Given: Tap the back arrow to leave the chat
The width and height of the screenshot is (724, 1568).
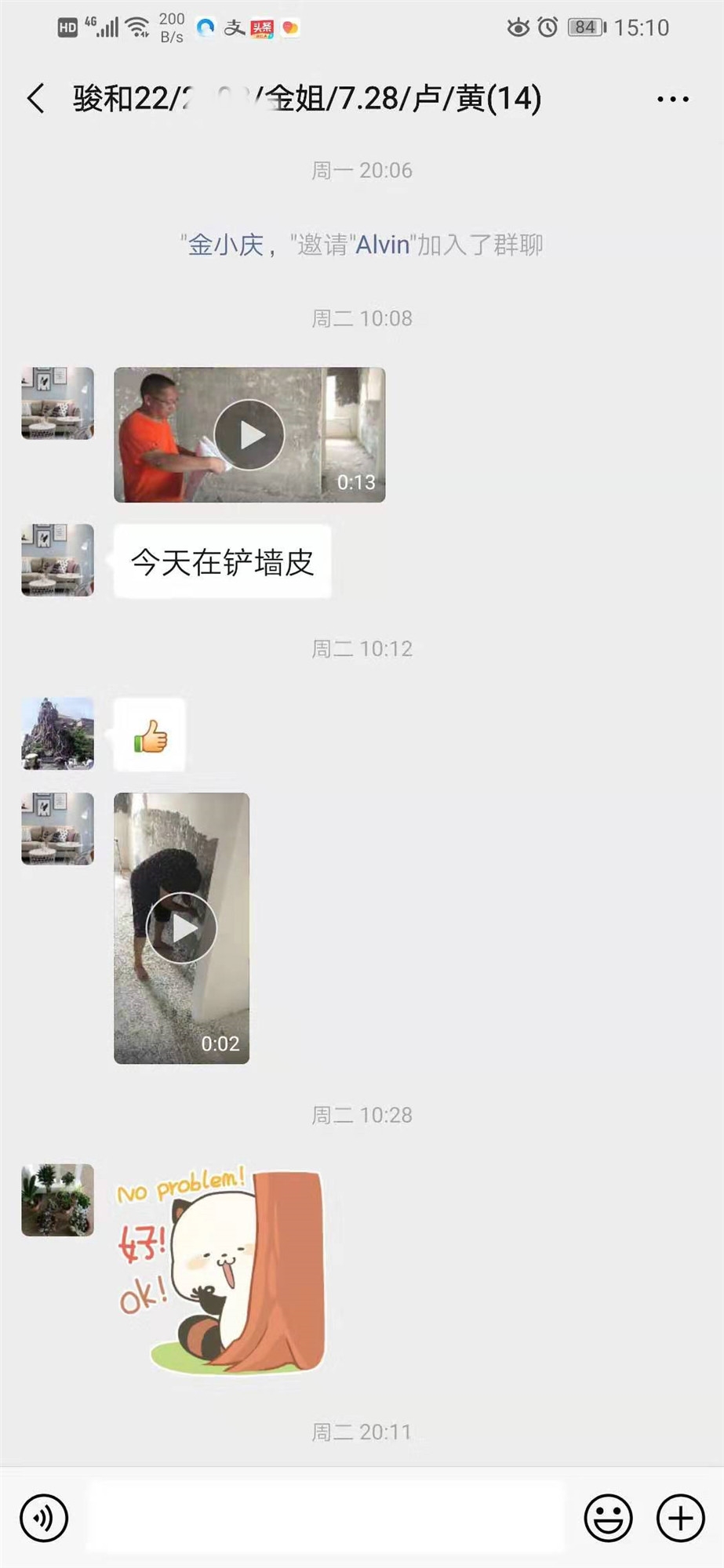Looking at the screenshot, I should (x=33, y=98).
